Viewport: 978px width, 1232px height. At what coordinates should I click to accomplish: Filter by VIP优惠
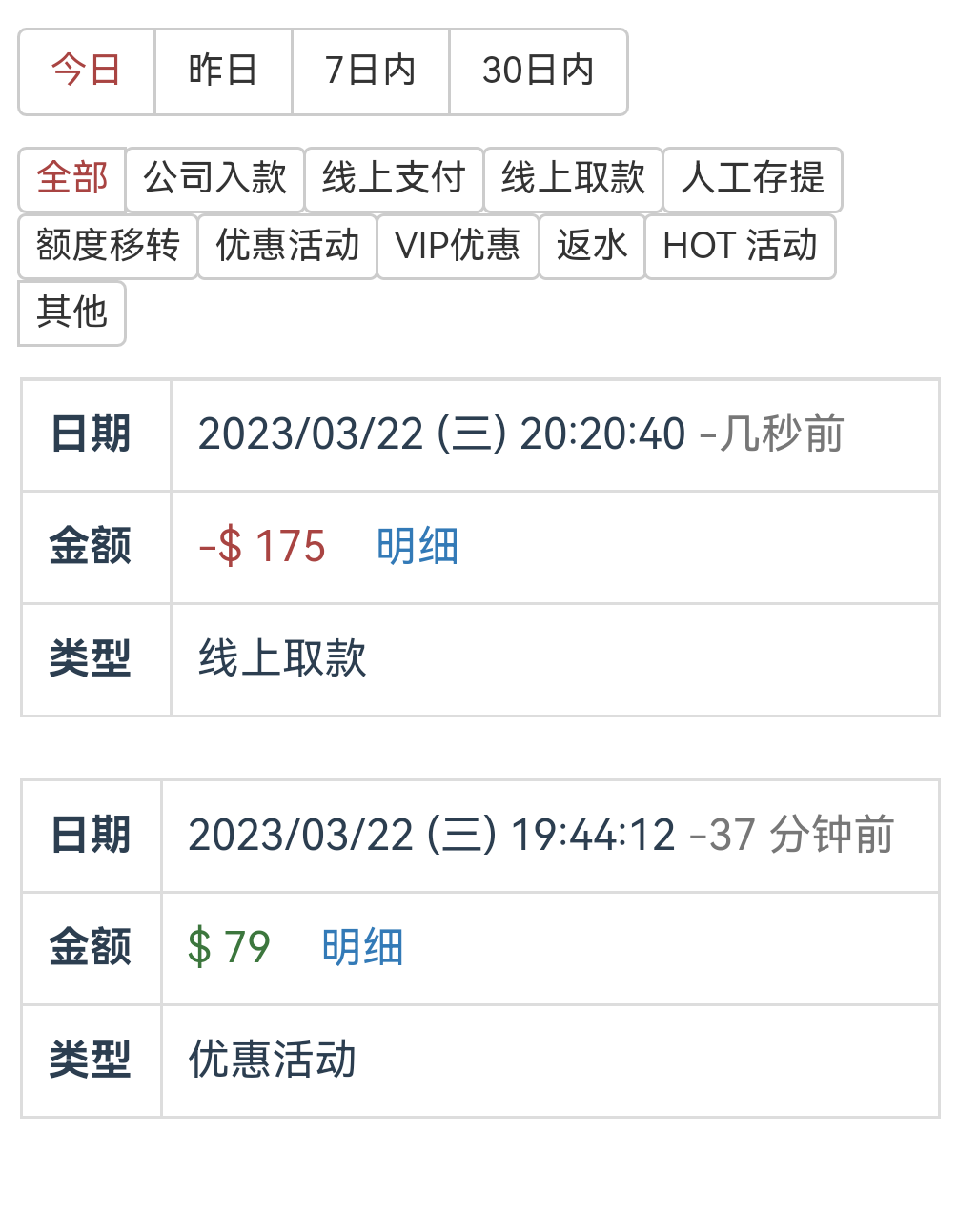(458, 247)
